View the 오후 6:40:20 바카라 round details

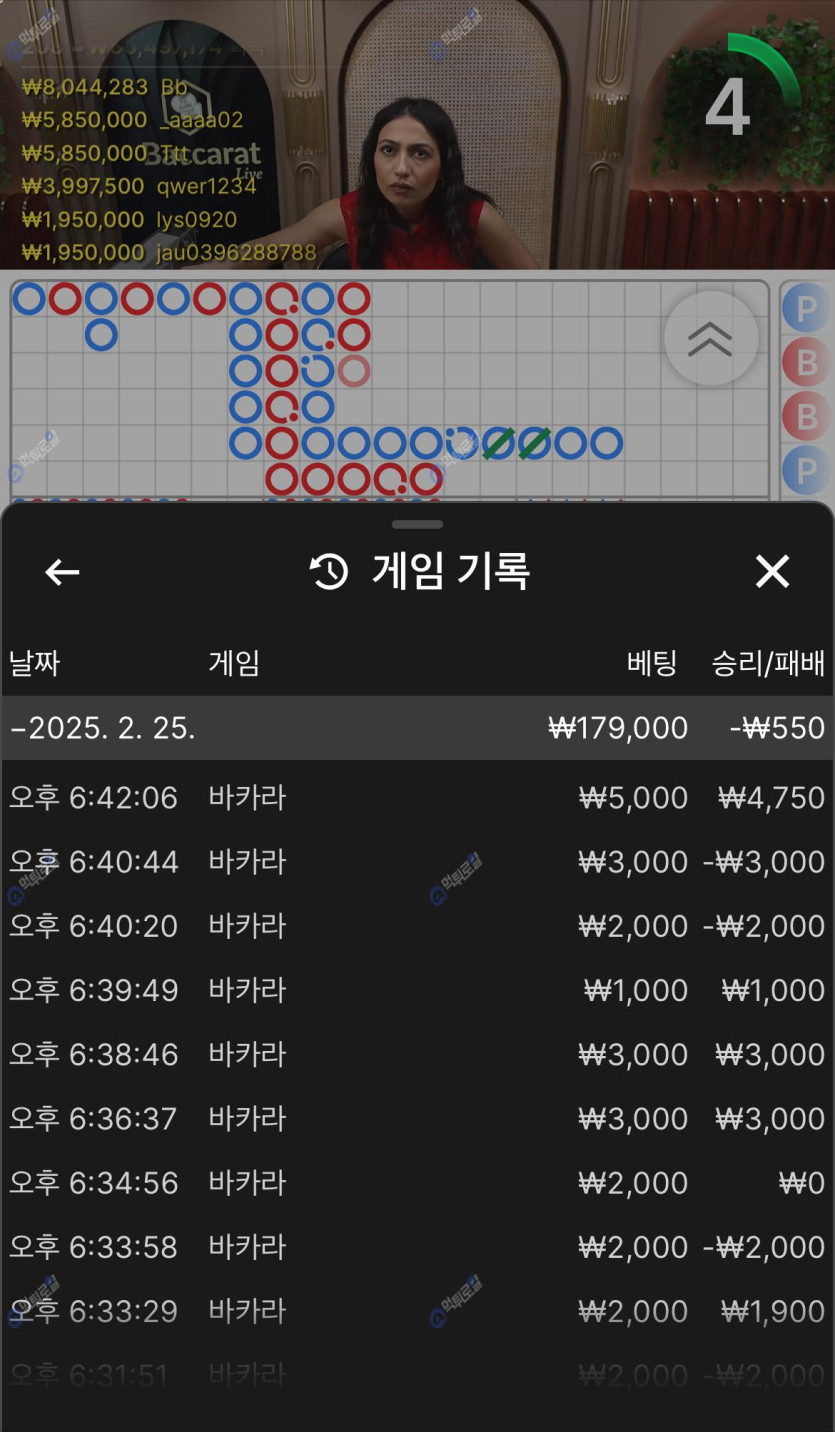[x=417, y=926]
